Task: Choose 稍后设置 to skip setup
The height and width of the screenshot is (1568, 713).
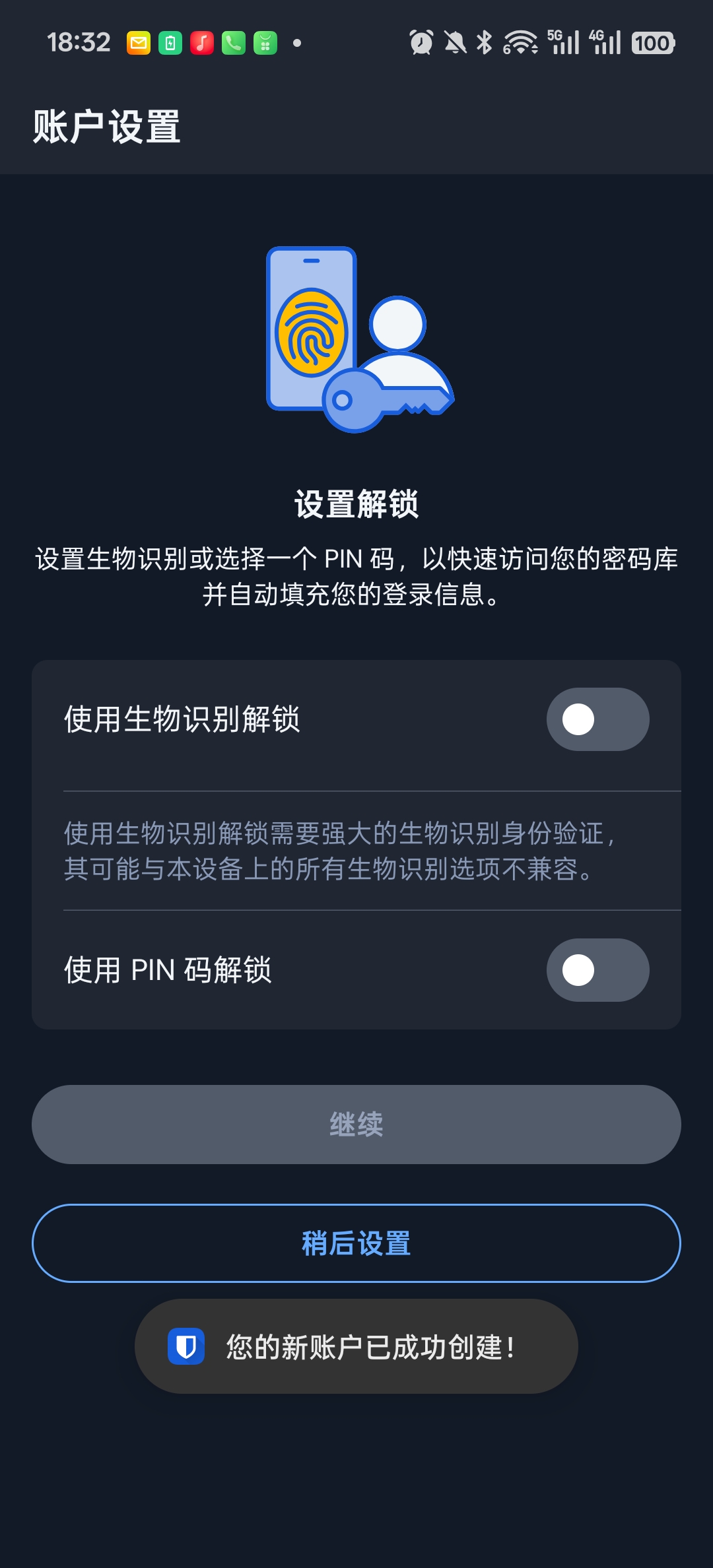Action: tap(356, 1243)
